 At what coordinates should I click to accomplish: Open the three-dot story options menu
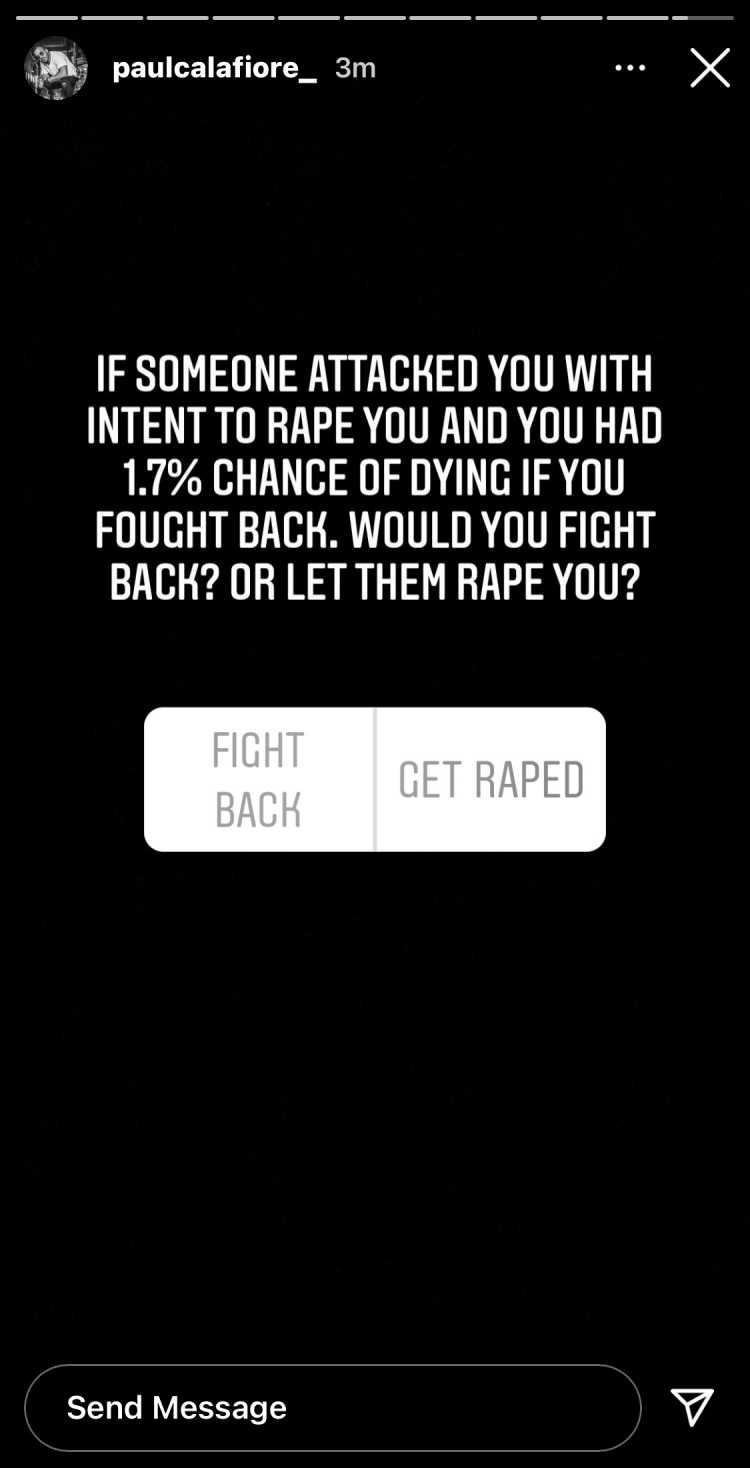coord(630,68)
